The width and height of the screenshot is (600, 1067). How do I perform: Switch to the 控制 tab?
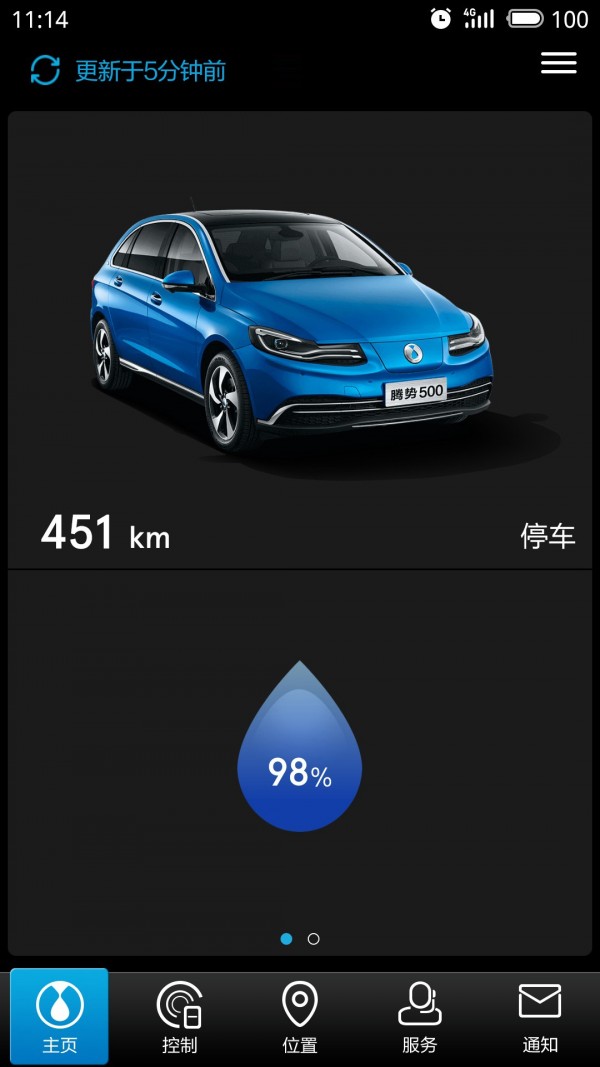tap(180, 1017)
